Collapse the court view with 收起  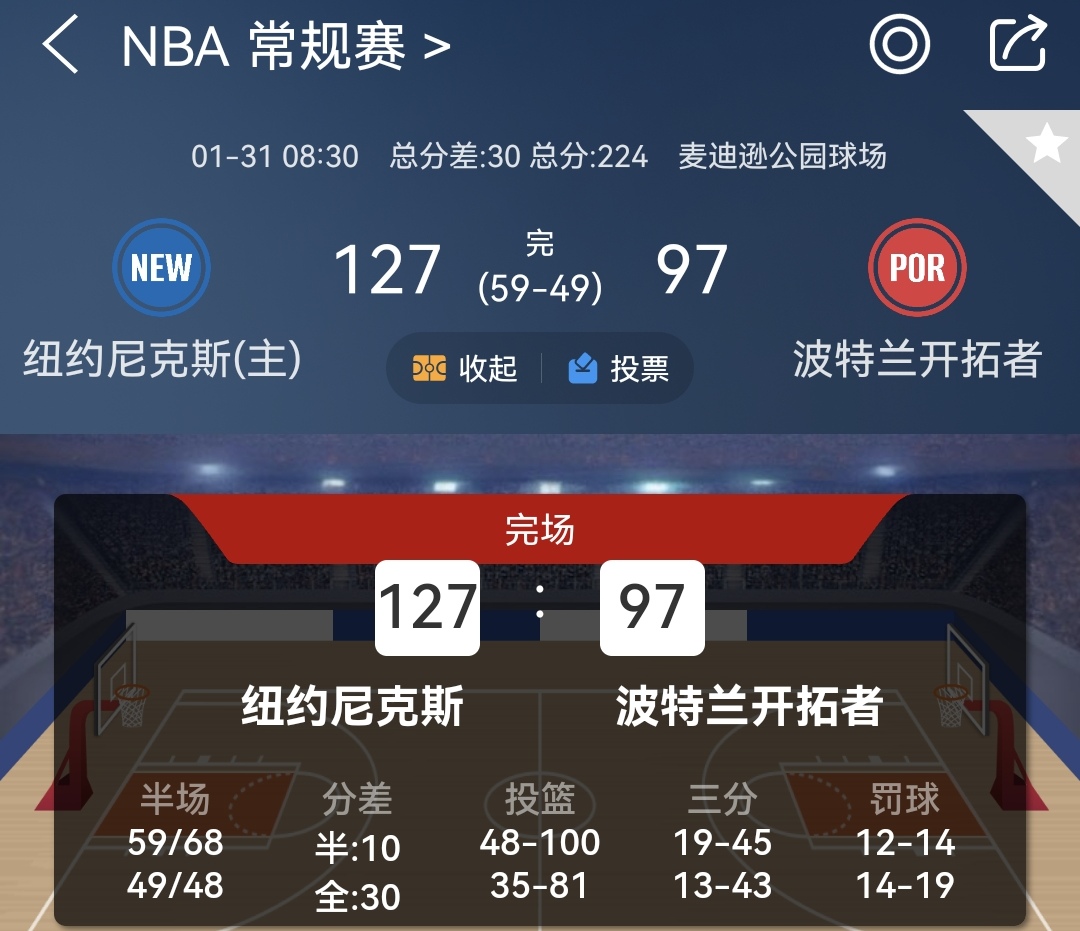[465, 368]
